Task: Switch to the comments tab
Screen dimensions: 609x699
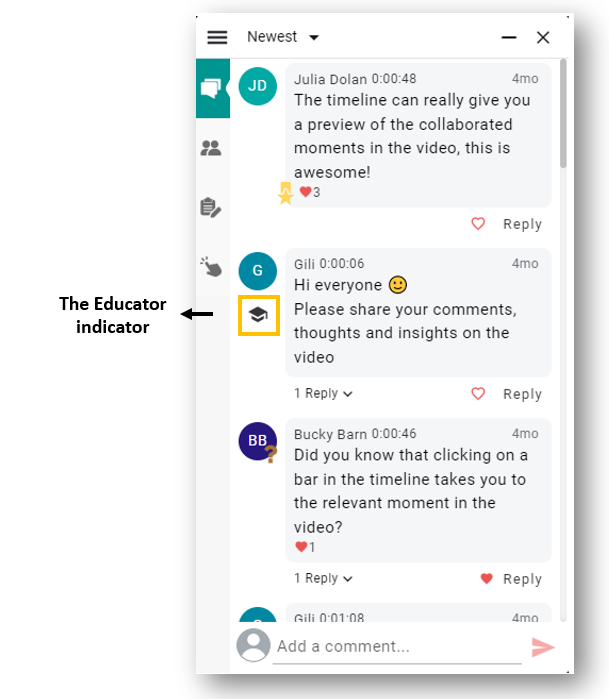Action: (211, 88)
